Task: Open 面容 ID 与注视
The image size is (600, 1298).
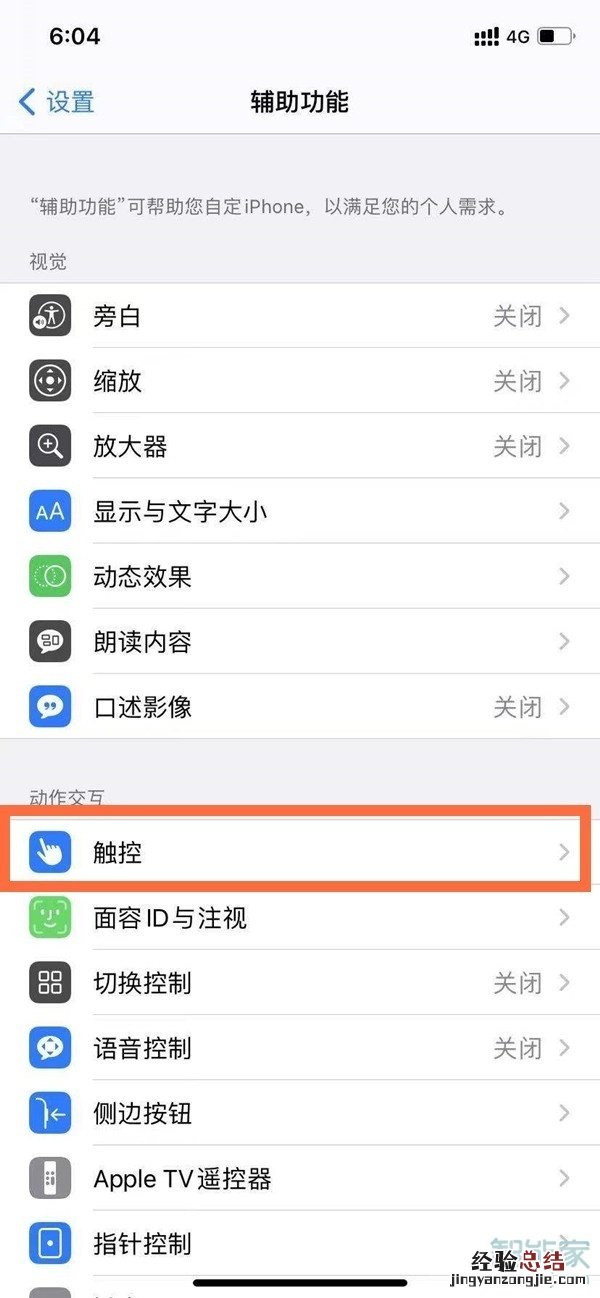Action: (300, 917)
